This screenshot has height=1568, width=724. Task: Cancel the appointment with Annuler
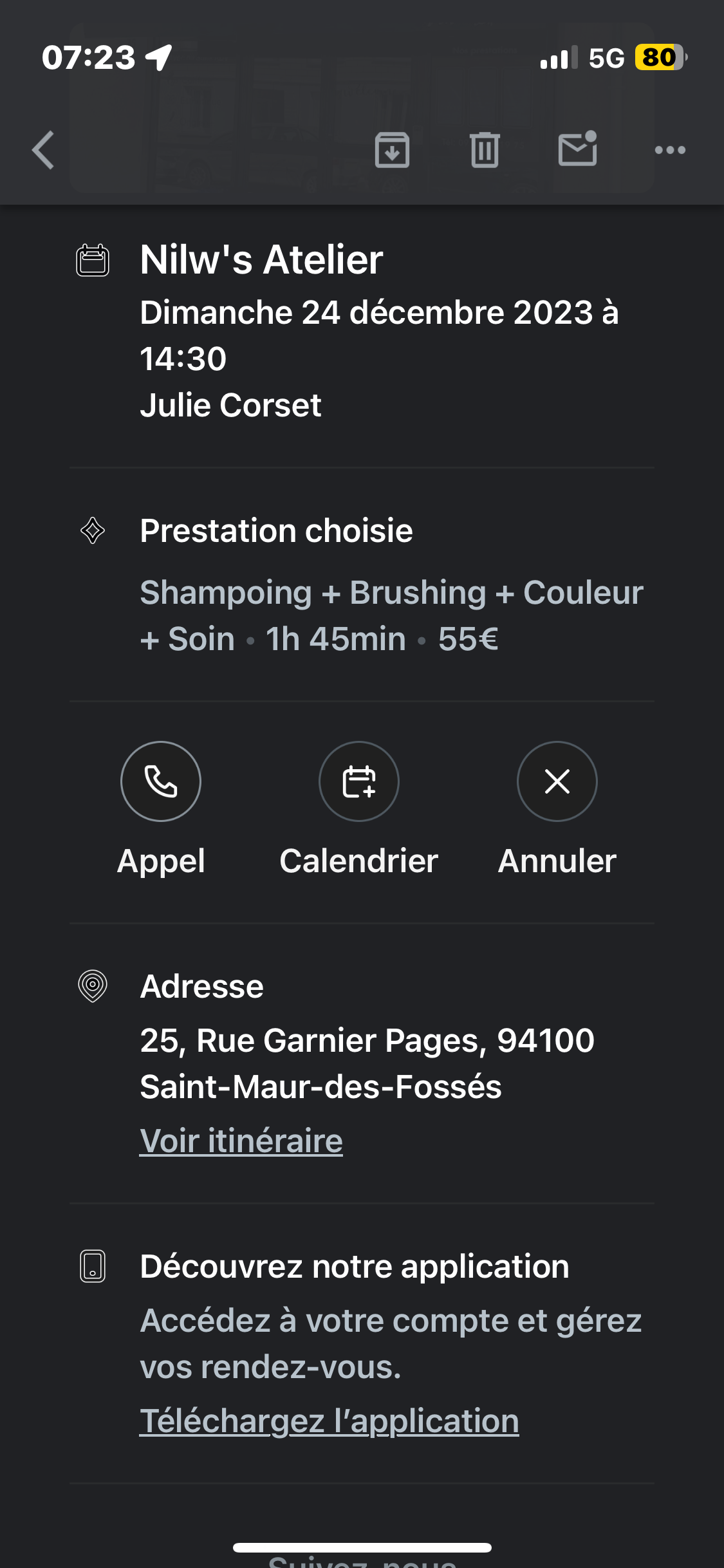[x=557, y=781]
